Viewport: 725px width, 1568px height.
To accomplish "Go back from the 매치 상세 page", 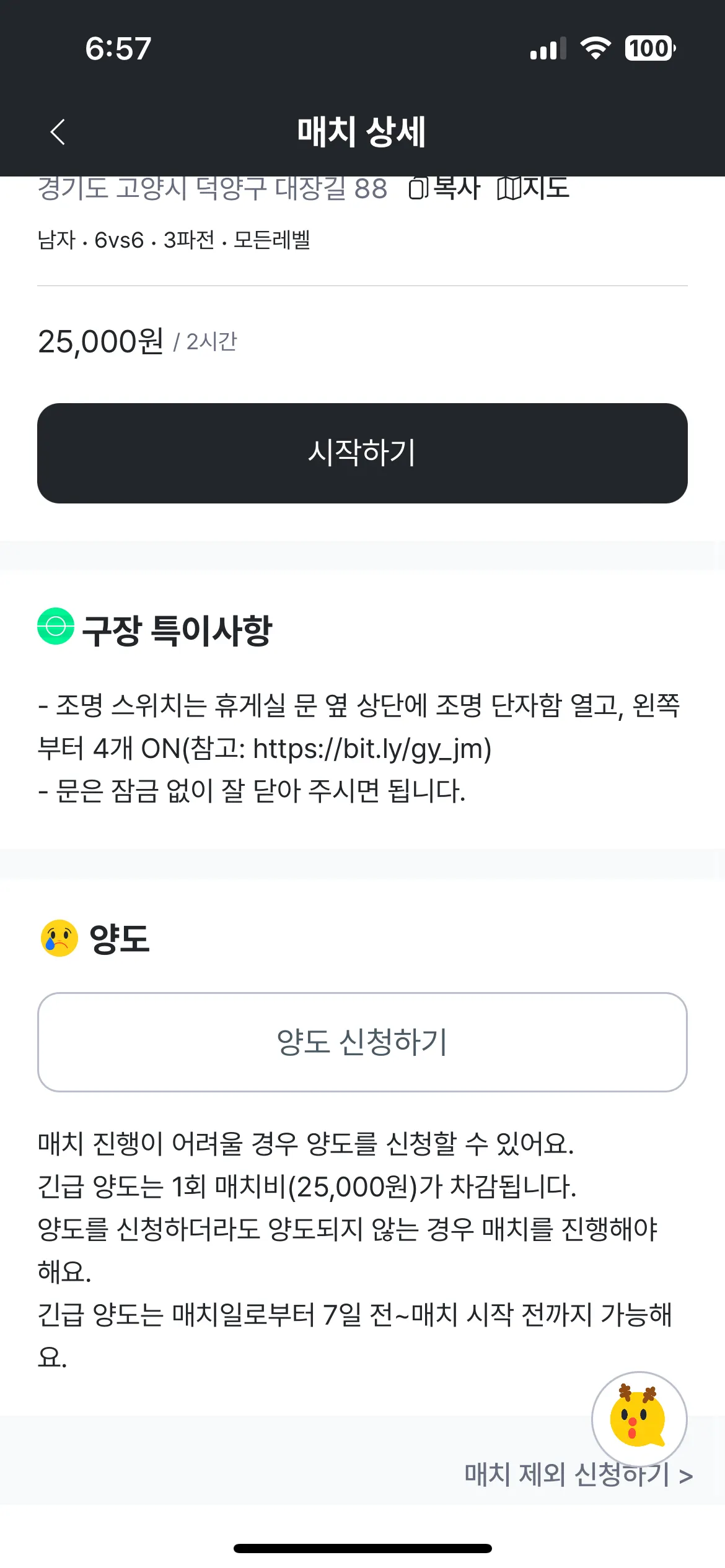I will [58, 132].
